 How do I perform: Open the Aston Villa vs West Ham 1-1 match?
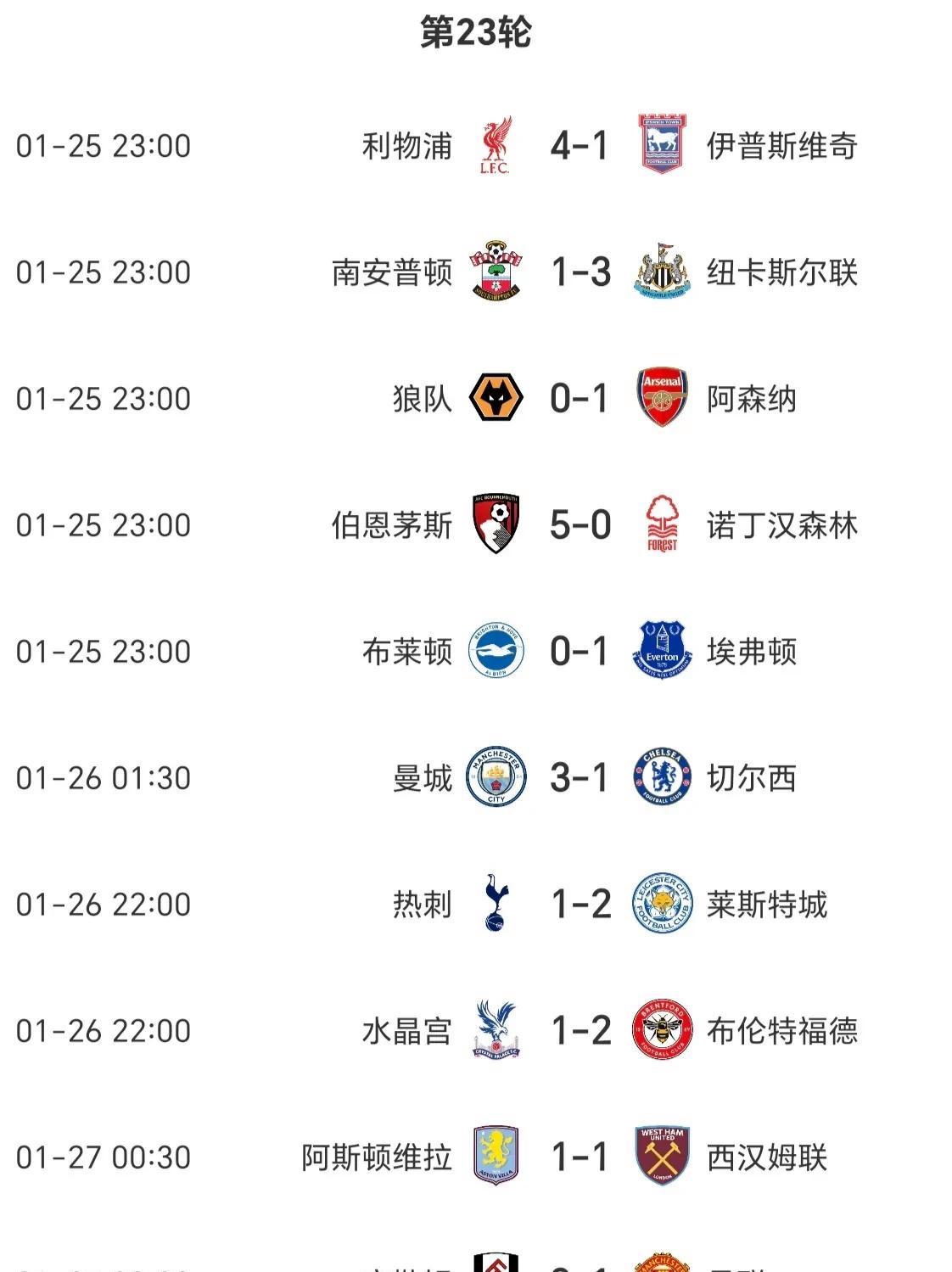580,1157
